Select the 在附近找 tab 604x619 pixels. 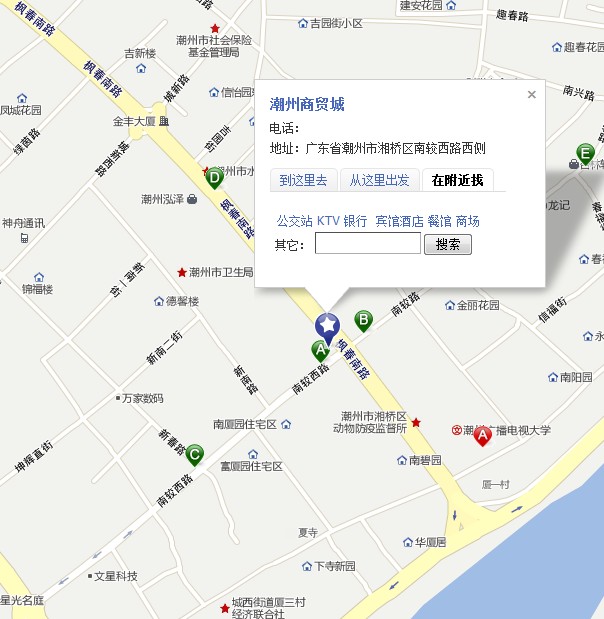tap(457, 180)
